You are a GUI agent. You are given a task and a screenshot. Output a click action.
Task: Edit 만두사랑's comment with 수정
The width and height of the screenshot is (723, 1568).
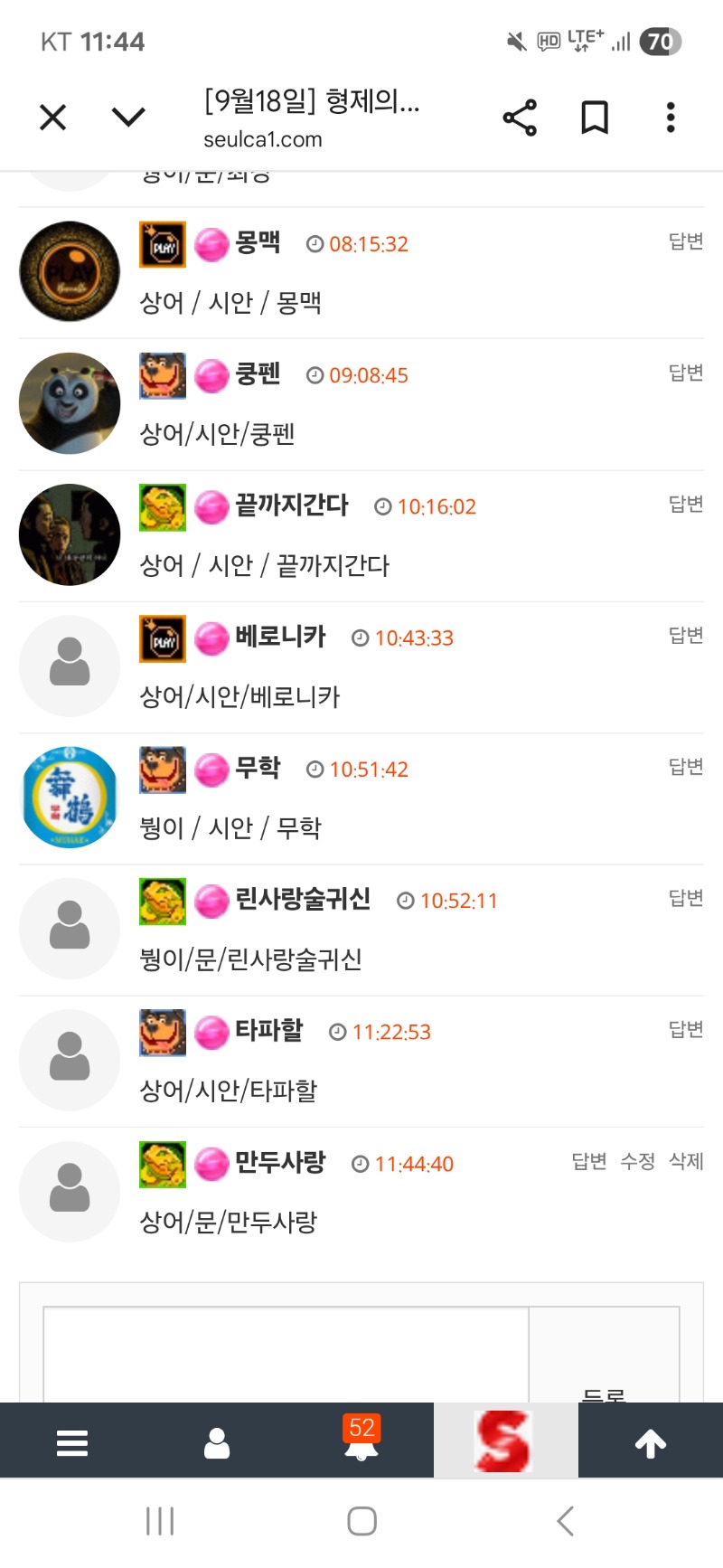pos(637,1161)
